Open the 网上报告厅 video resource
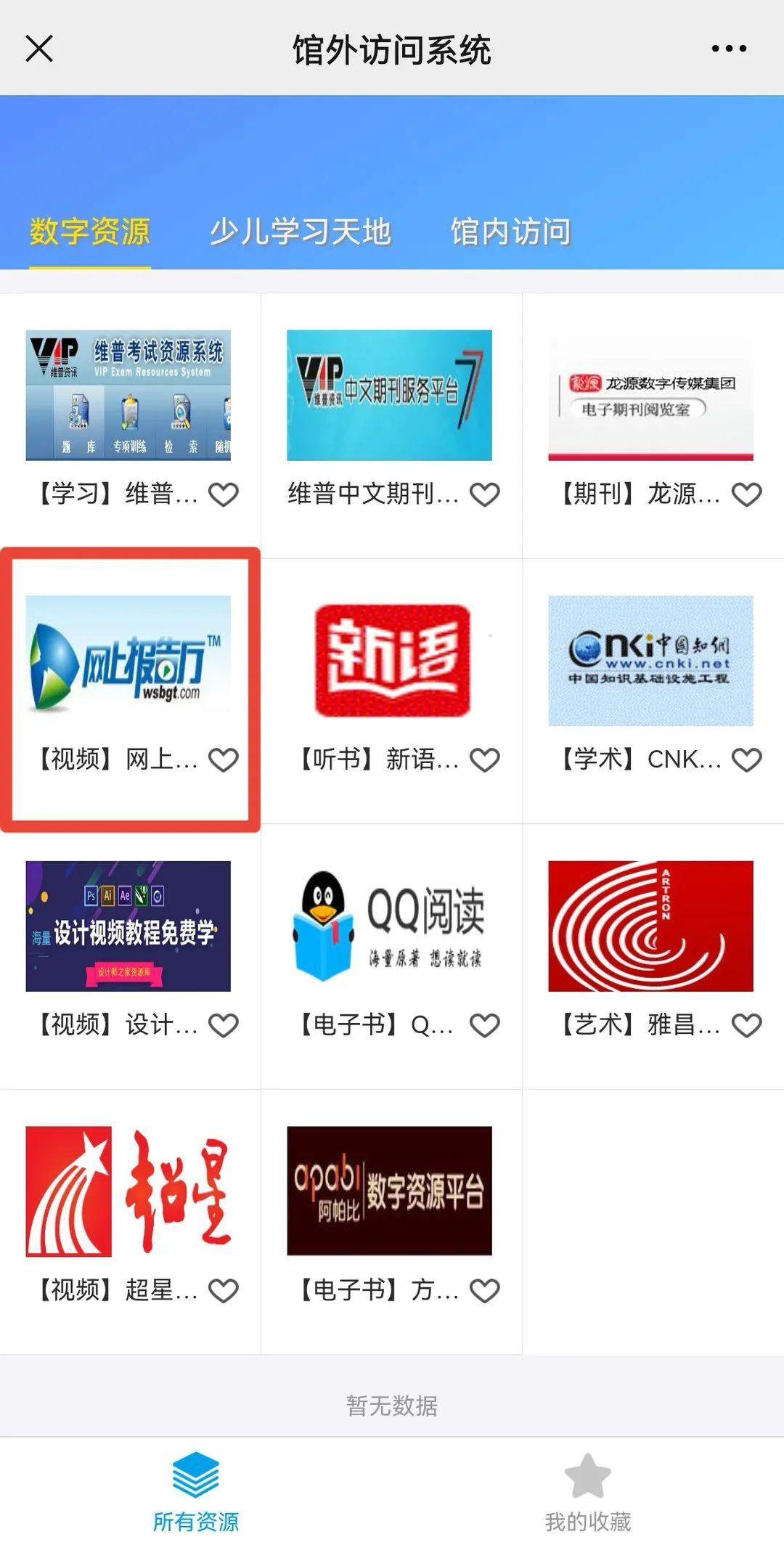Screen dimensions: 784x1545 tap(128, 661)
